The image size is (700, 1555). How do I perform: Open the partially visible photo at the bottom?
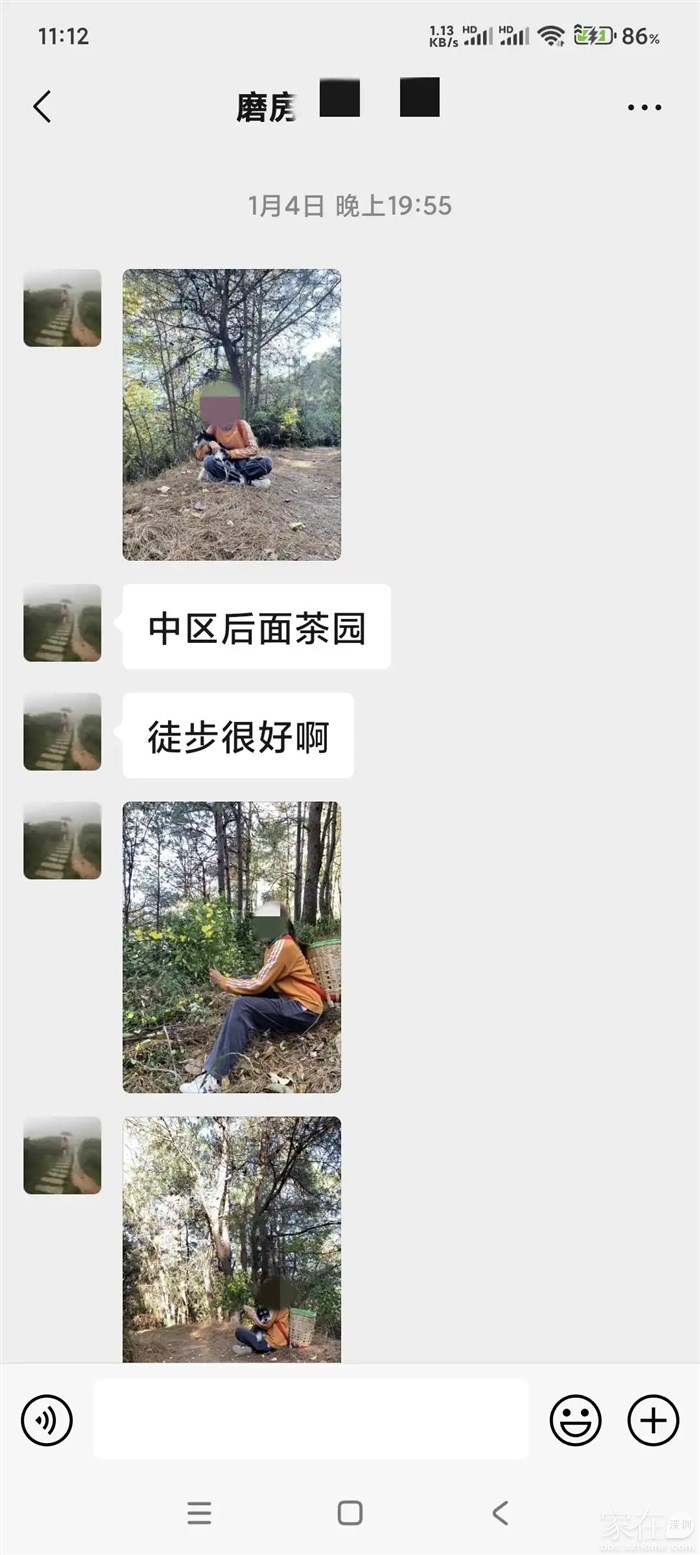231,1238
